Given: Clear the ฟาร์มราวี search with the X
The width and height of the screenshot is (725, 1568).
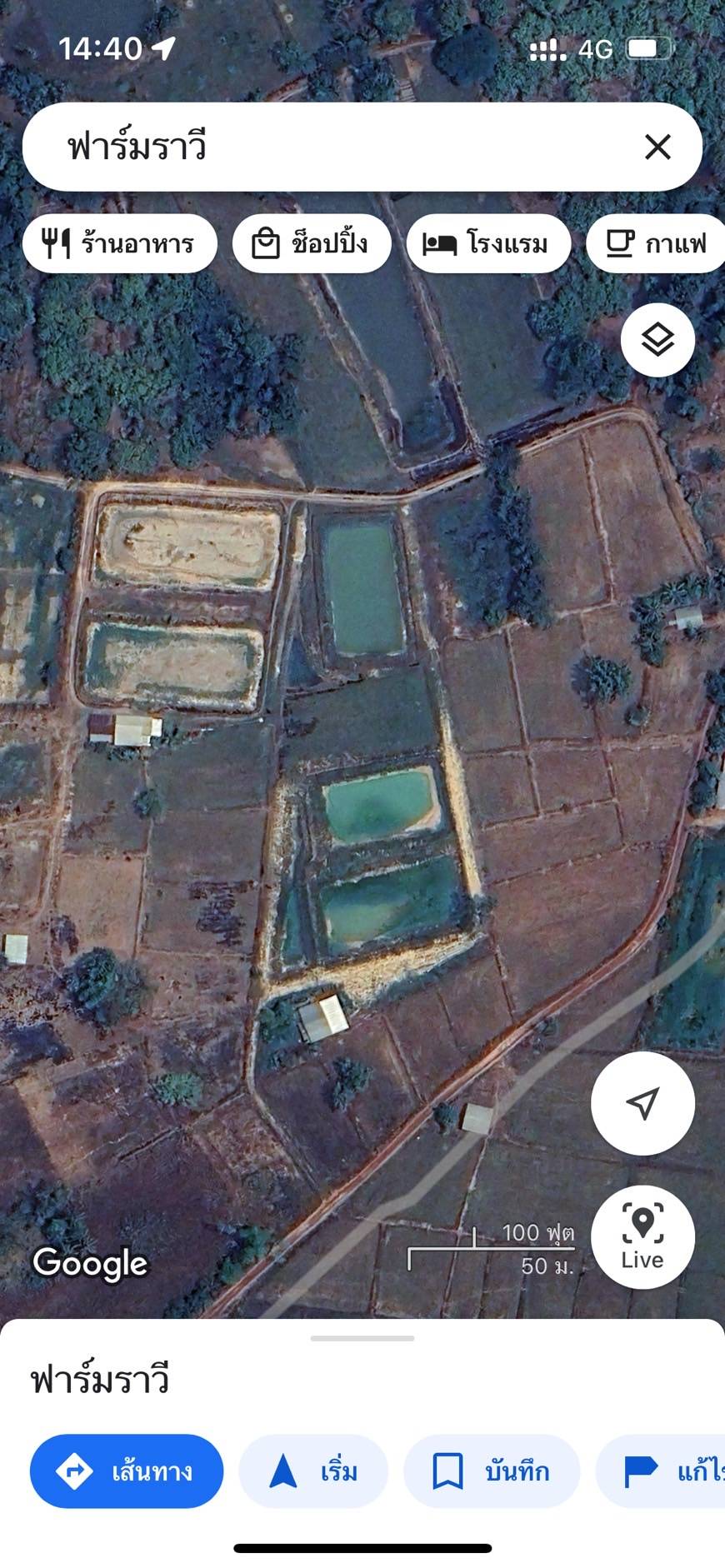Looking at the screenshot, I should pyautogui.click(x=657, y=147).
